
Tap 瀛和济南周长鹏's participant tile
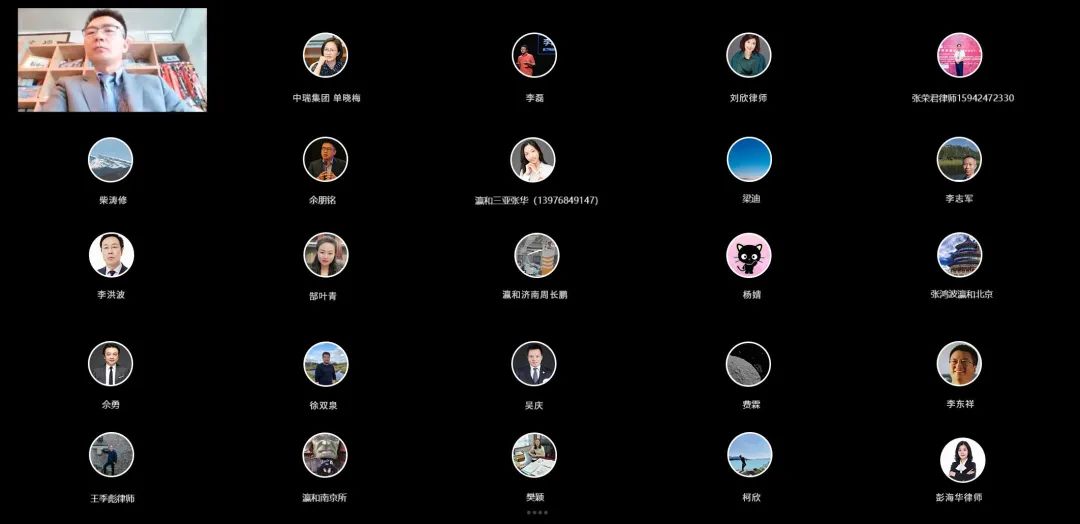(x=536, y=255)
